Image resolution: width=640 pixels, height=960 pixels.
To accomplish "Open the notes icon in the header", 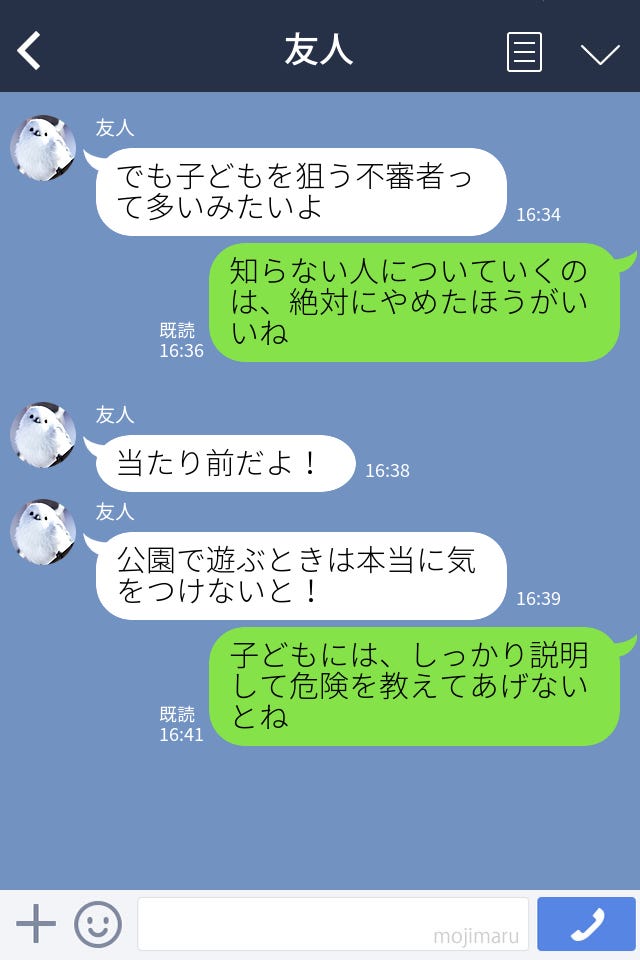I will (524, 52).
